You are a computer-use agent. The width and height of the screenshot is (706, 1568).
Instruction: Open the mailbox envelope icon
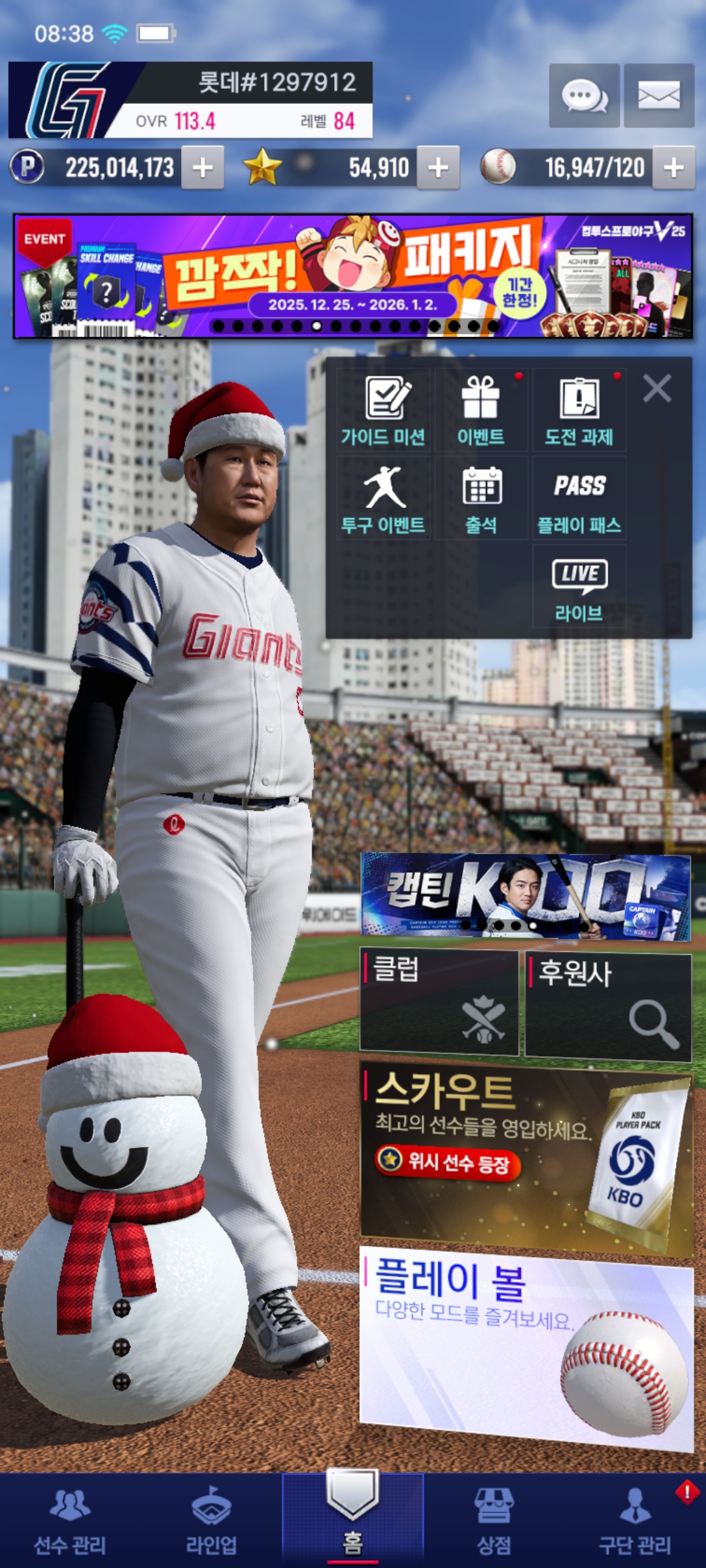[x=659, y=95]
